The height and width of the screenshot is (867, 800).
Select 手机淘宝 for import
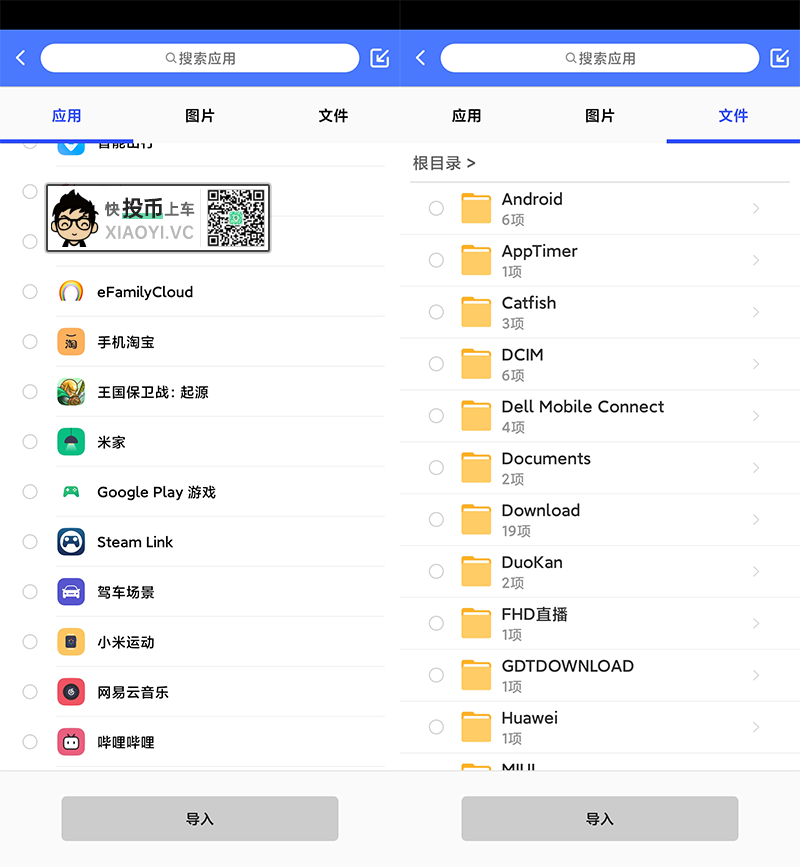click(30, 342)
